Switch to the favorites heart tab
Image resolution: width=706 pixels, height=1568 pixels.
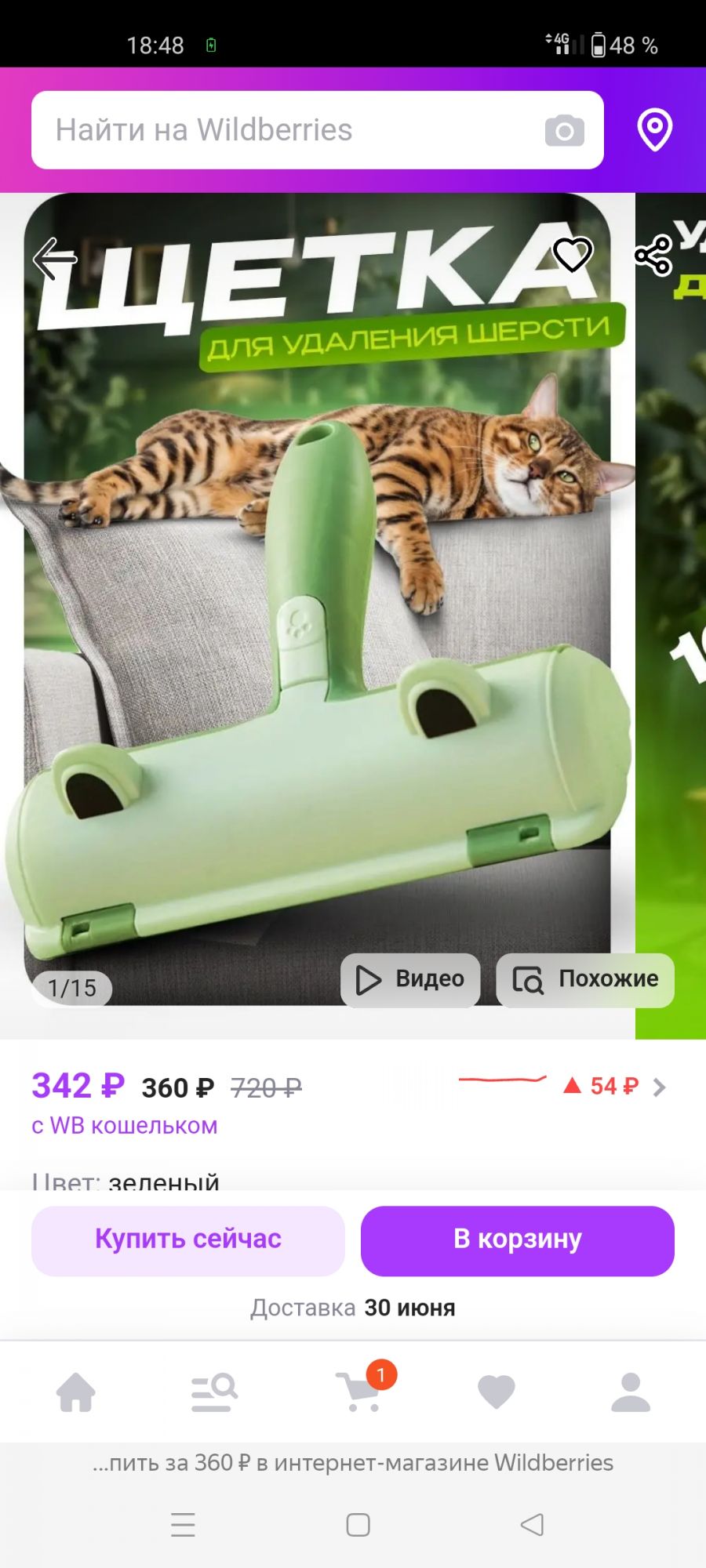tap(496, 1392)
